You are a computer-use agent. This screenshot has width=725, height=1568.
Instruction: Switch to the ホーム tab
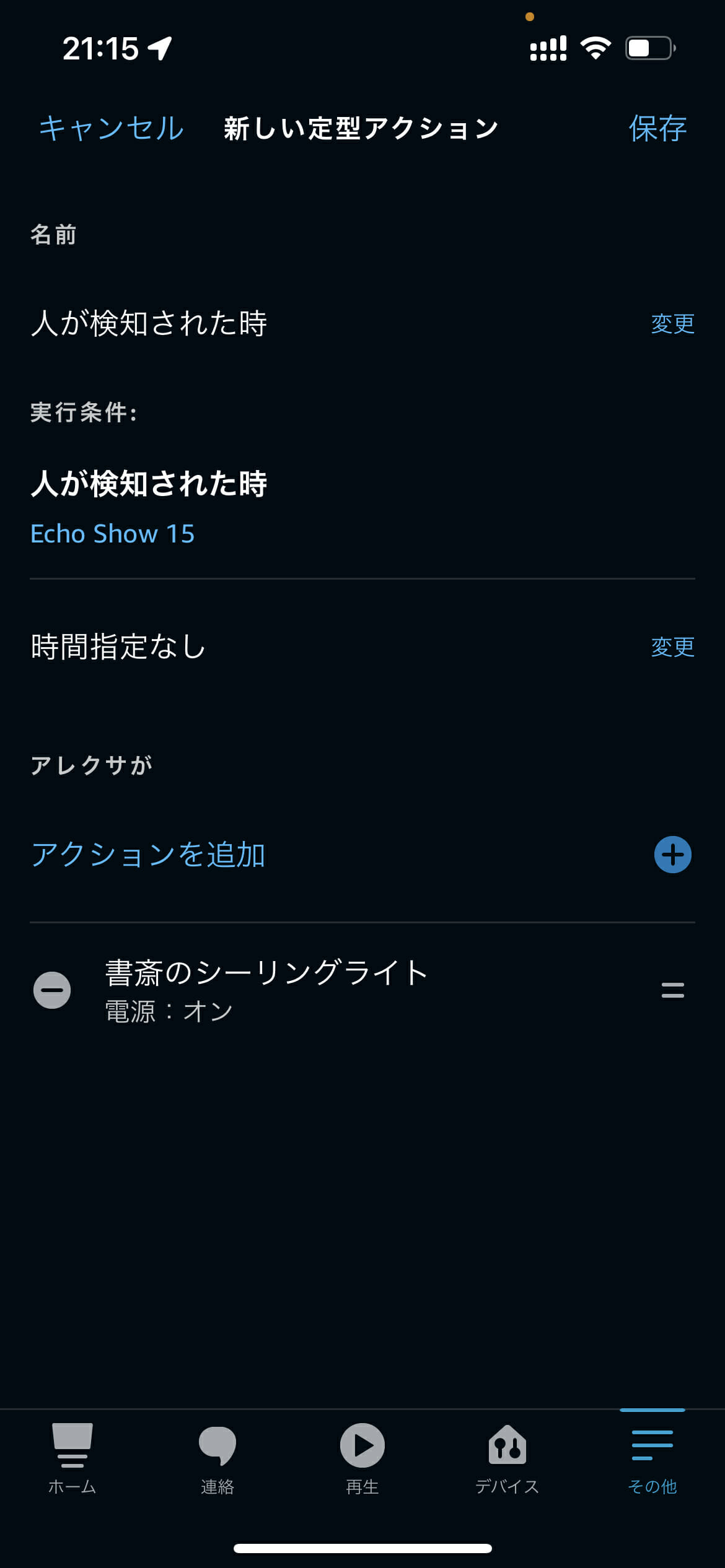(x=72, y=1458)
